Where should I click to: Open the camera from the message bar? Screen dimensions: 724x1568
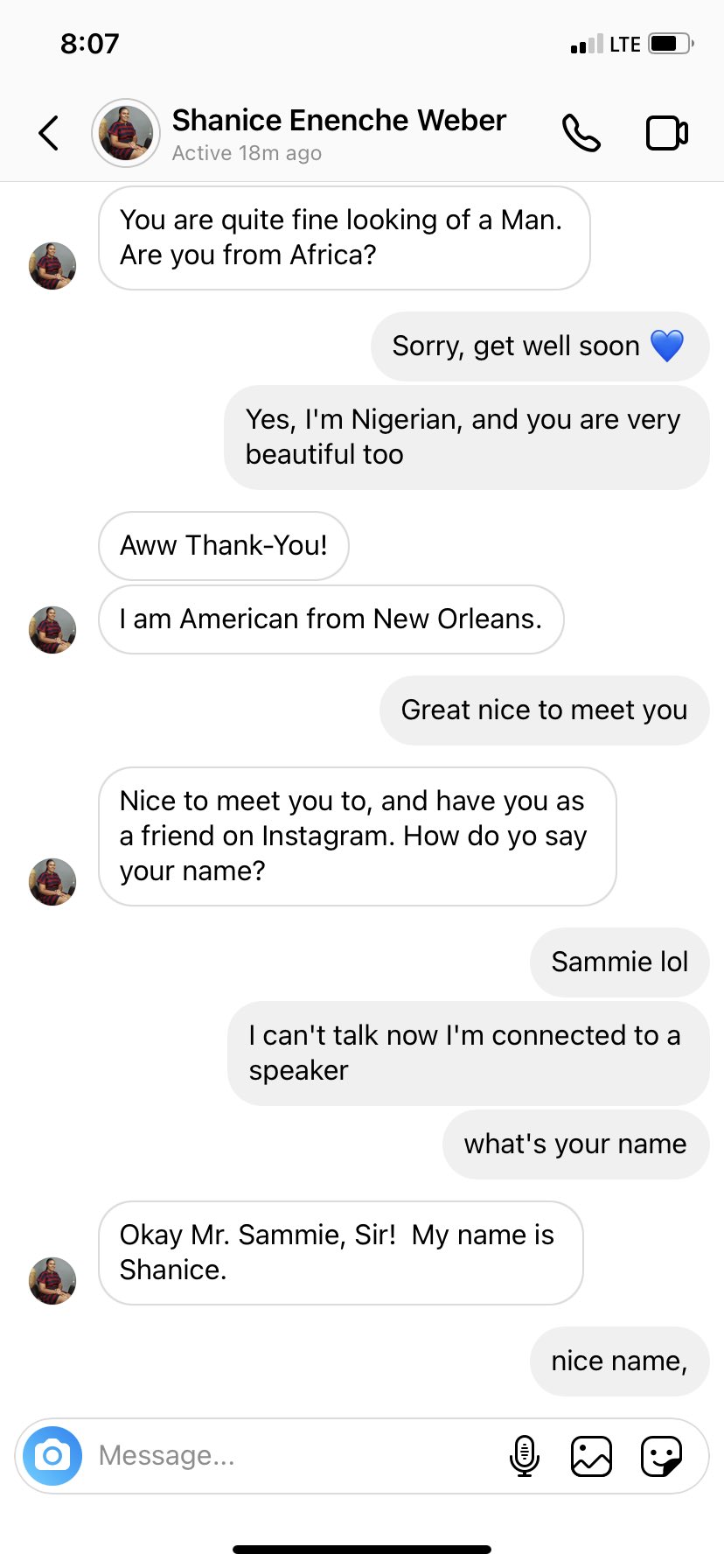[52, 1456]
